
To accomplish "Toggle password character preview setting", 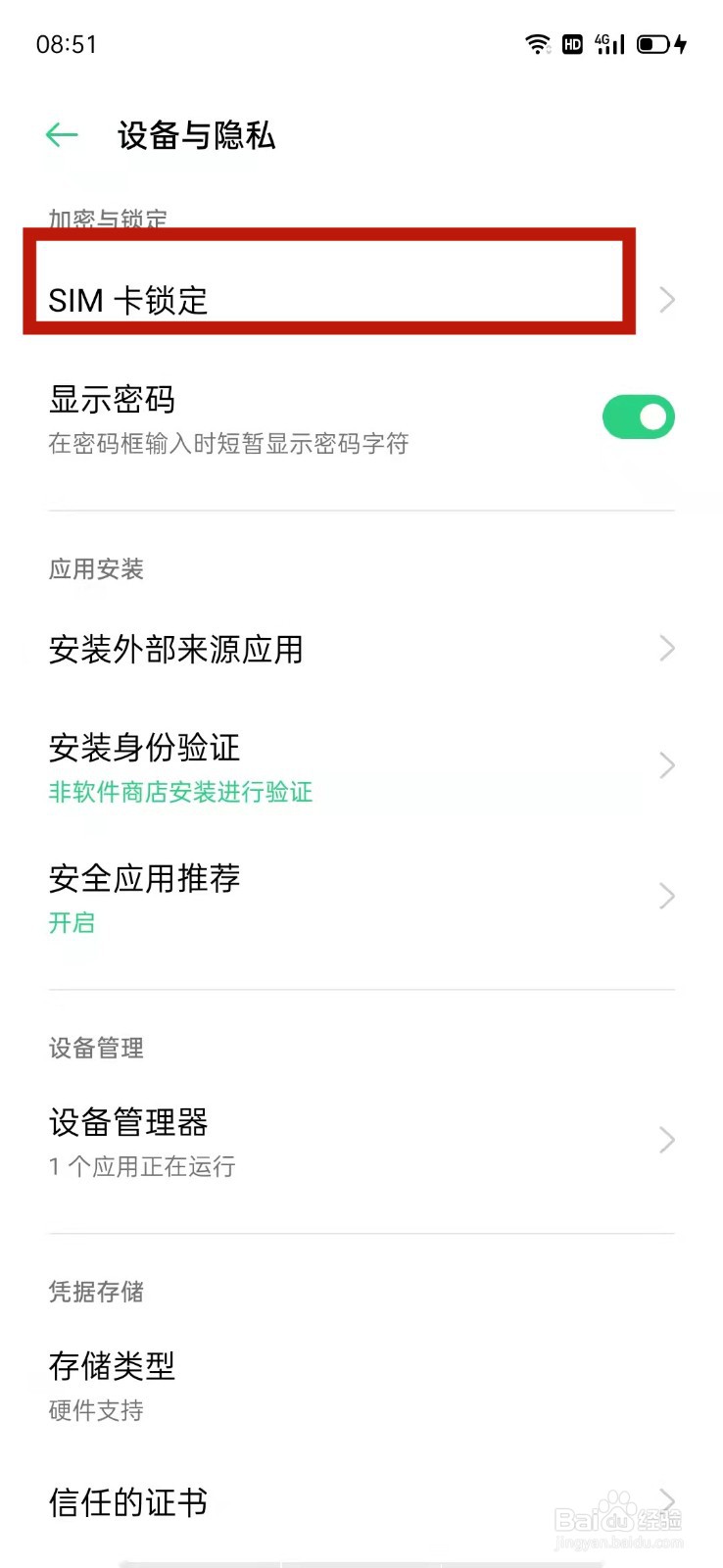I will tap(638, 416).
